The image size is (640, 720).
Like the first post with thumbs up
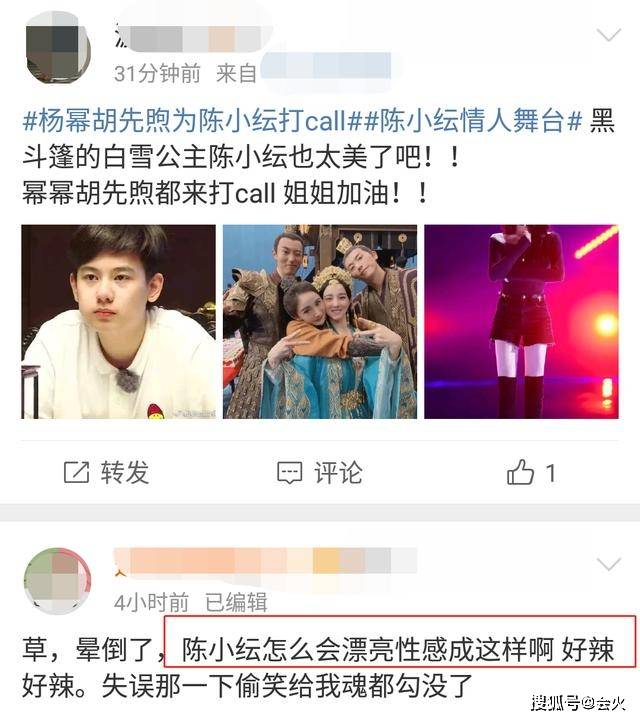click(x=531, y=473)
